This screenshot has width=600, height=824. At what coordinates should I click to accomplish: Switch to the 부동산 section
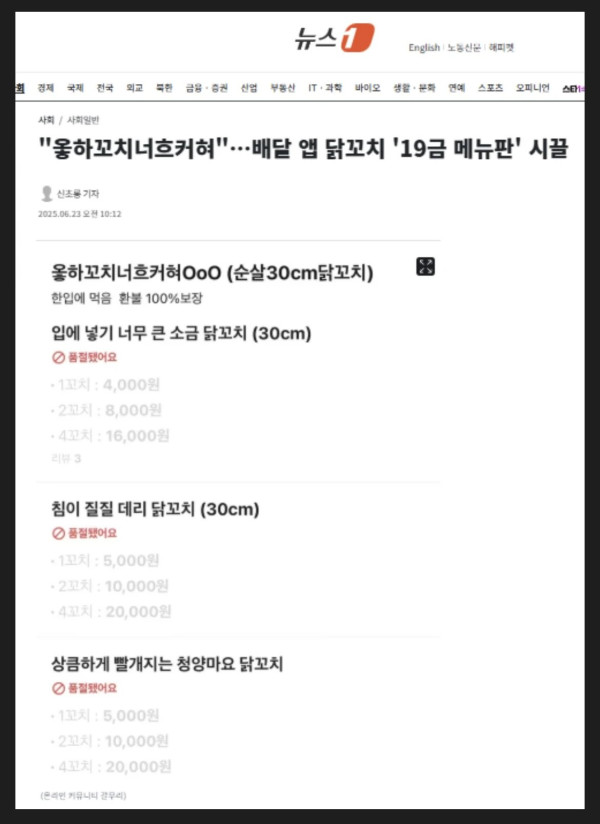pos(282,88)
